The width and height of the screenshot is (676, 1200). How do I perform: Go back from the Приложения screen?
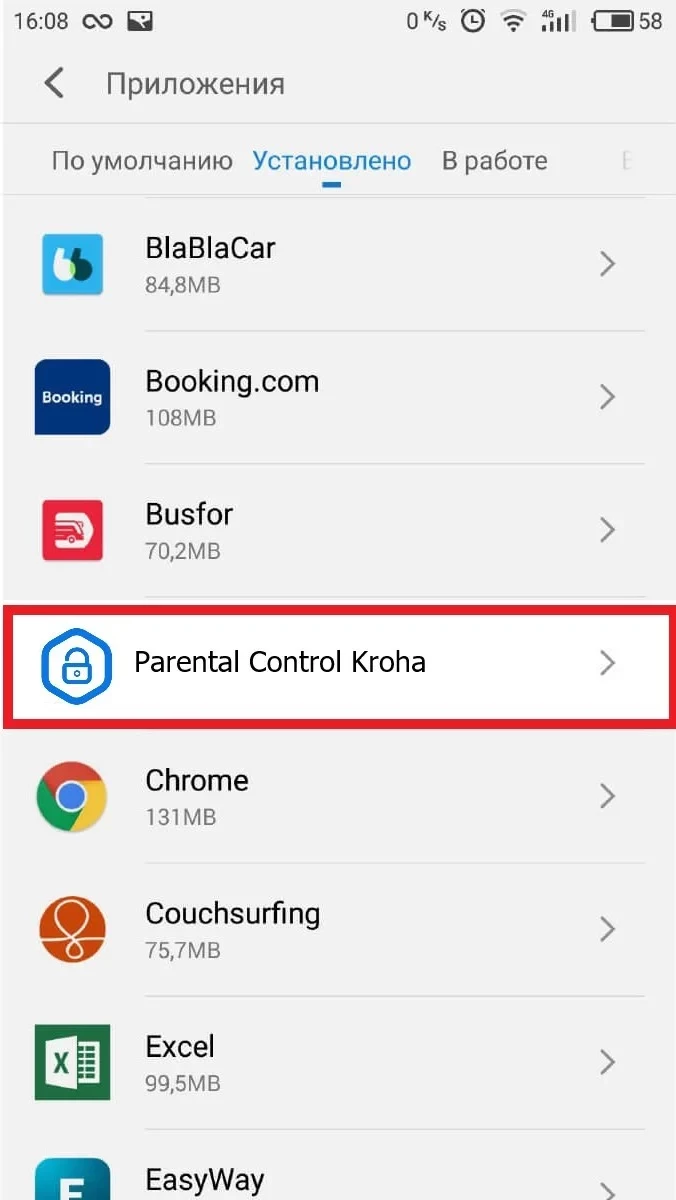pos(54,84)
